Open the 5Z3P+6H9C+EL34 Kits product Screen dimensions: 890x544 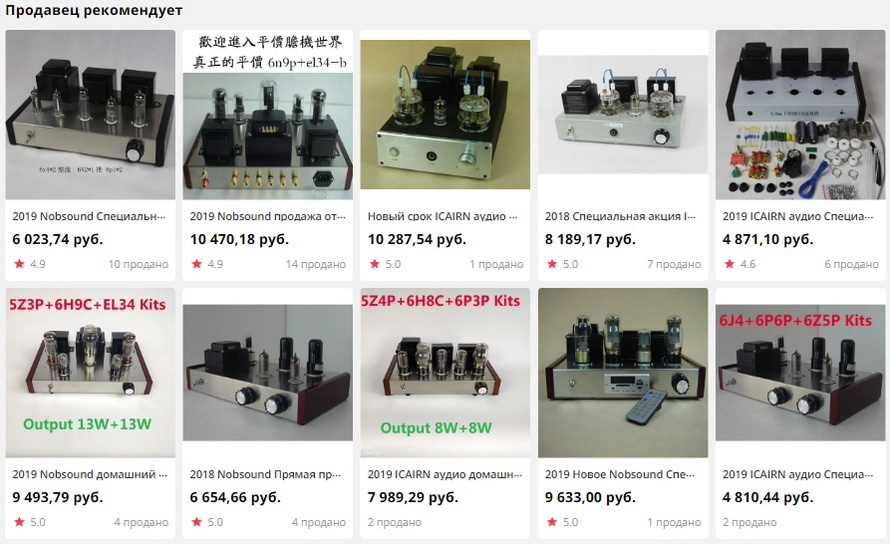(x=90, y=373)
